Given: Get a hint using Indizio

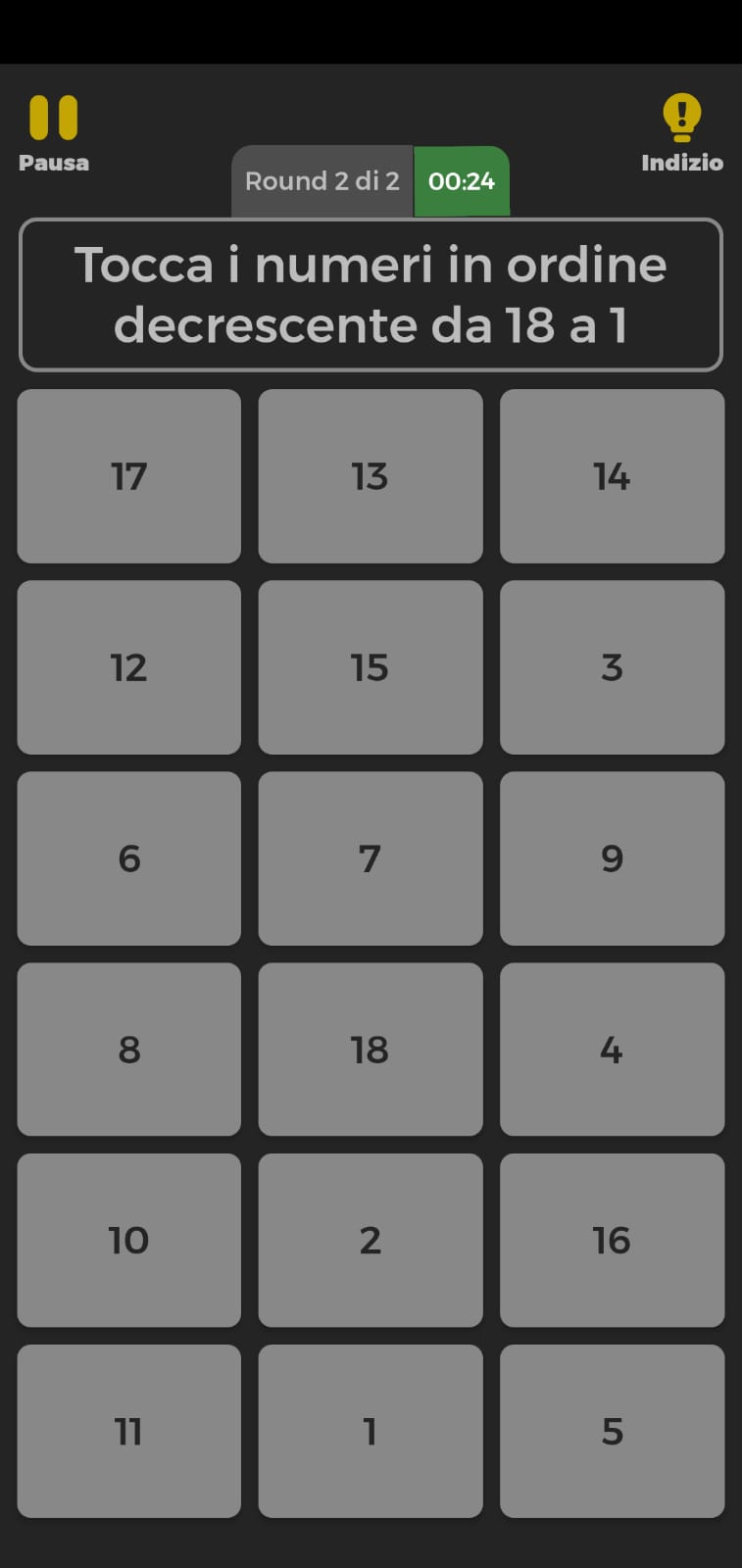Looking at the screenshot, I should click(681, 133).
